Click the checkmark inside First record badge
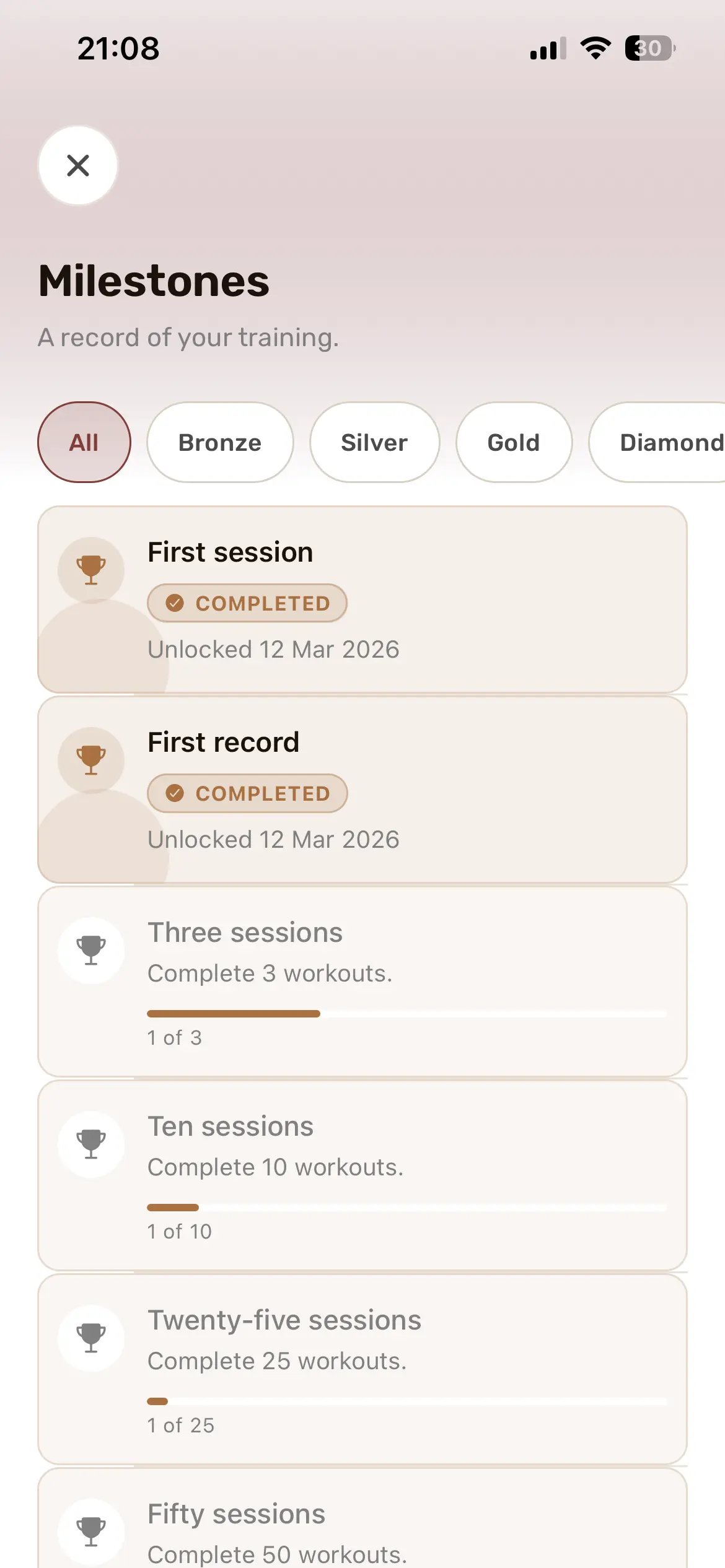The height and width of the screenshot is (1568, 725). (175, 793)
